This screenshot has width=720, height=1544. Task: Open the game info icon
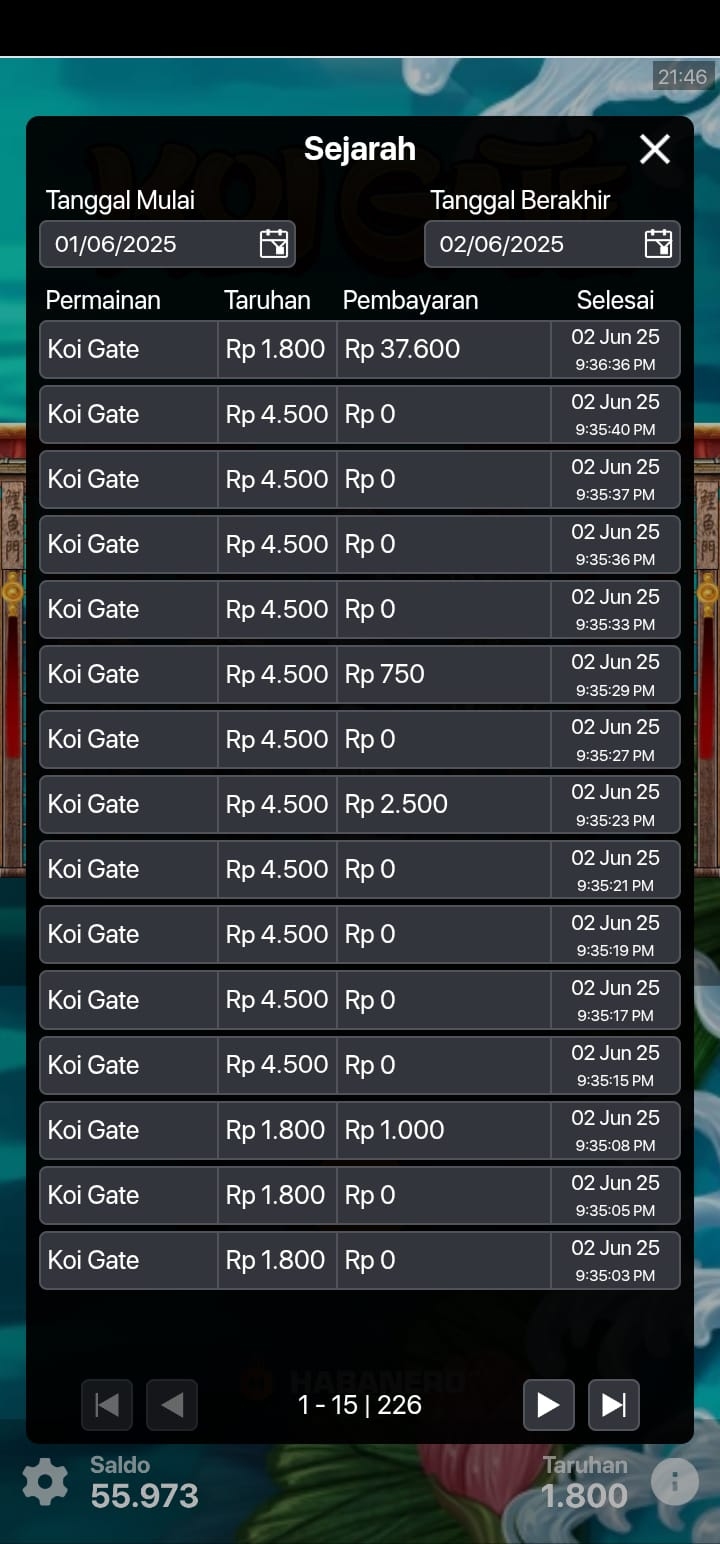coord(675,1481)
